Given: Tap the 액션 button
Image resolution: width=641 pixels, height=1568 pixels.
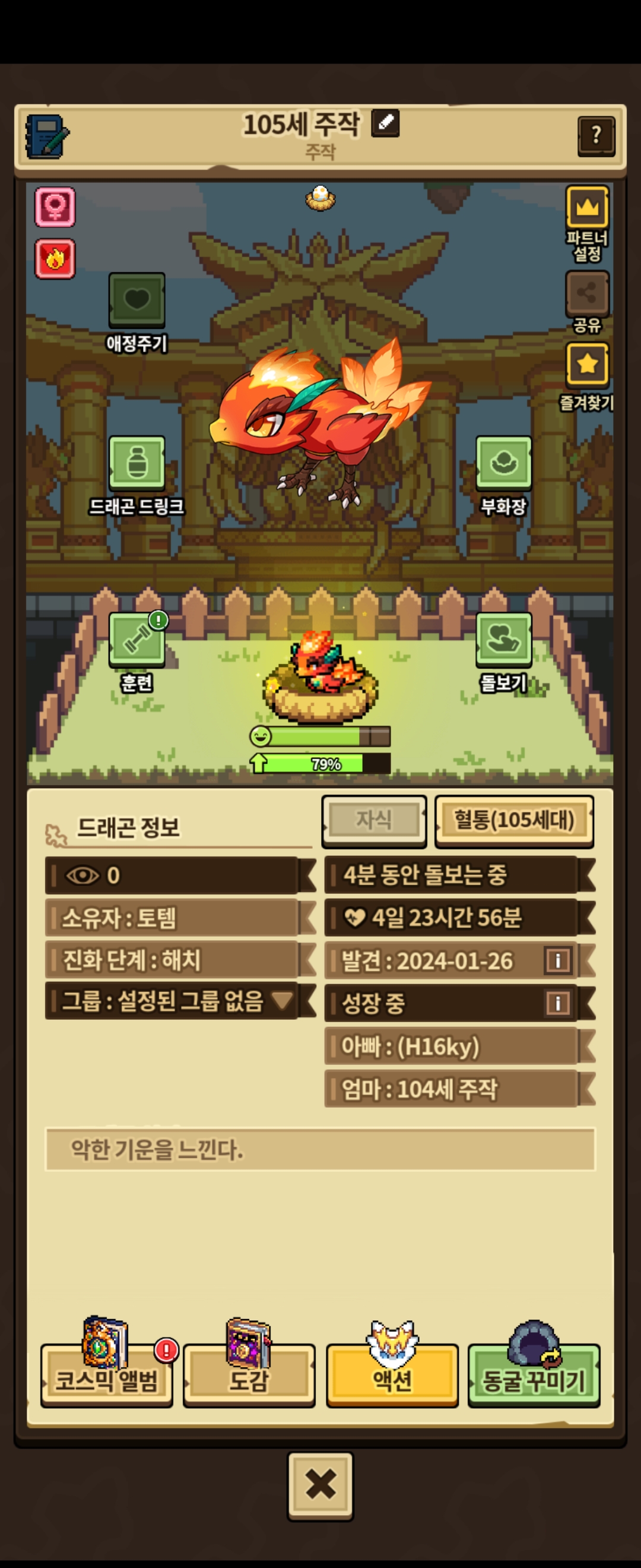Looking at the screenshot, I should coord(392,1376).
